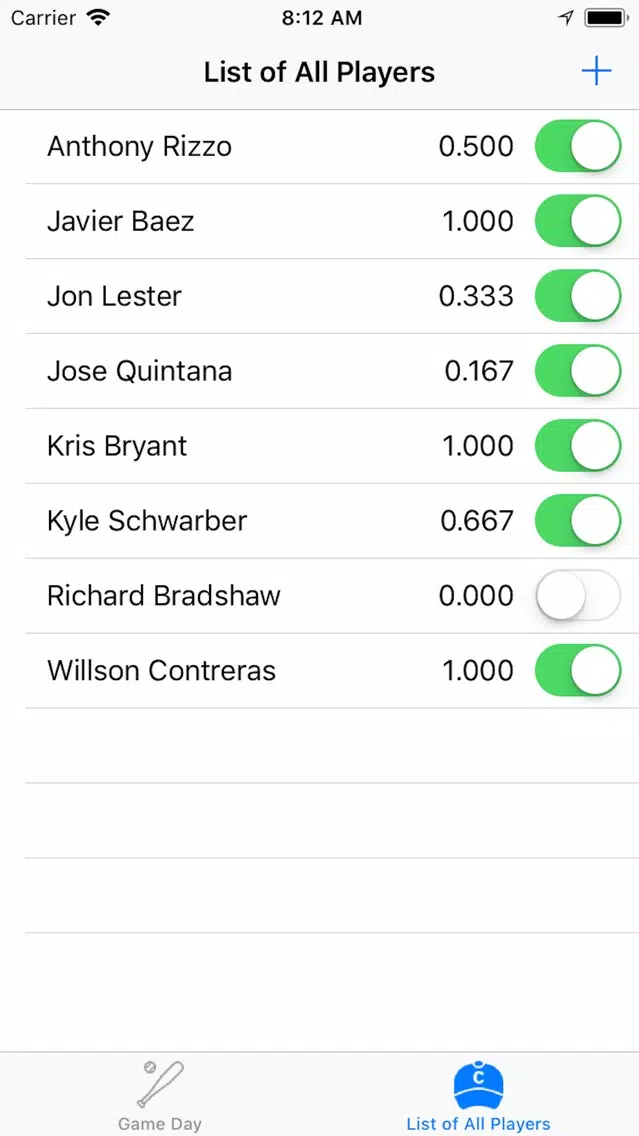This screenshot has width=639, height=1136.
Task: Enable Richard Bradshaw's switch
Action: pyautogui.click(x=578, y=596)
